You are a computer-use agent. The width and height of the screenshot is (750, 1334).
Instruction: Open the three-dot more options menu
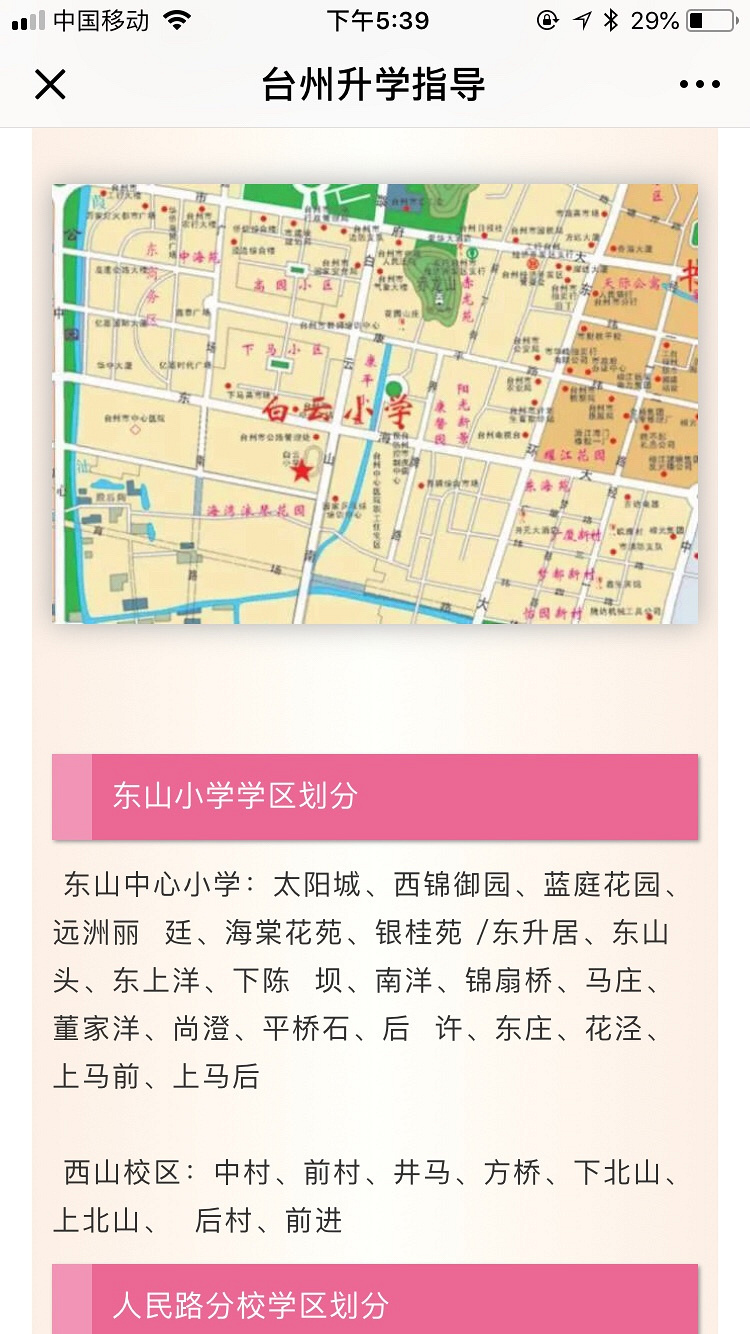click(x=699, y=84)
